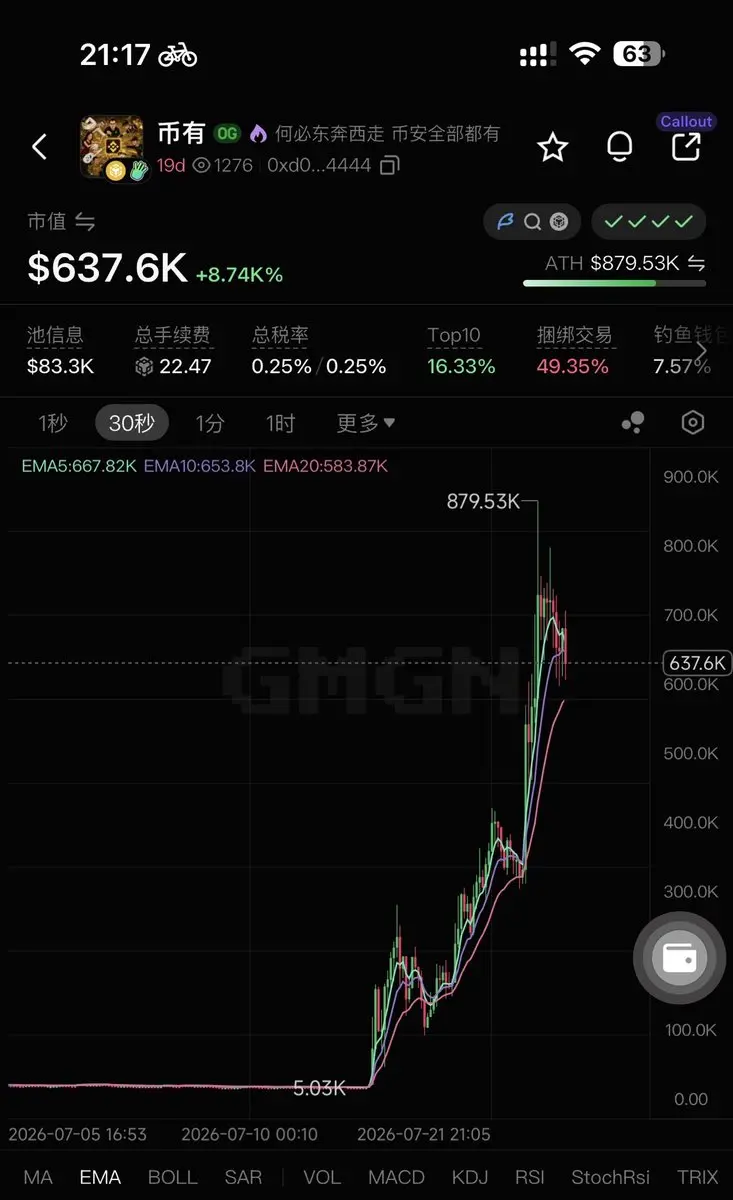Add this token to favorites star
This screenshot has width=733, height=1200.
tap(552, 147)
